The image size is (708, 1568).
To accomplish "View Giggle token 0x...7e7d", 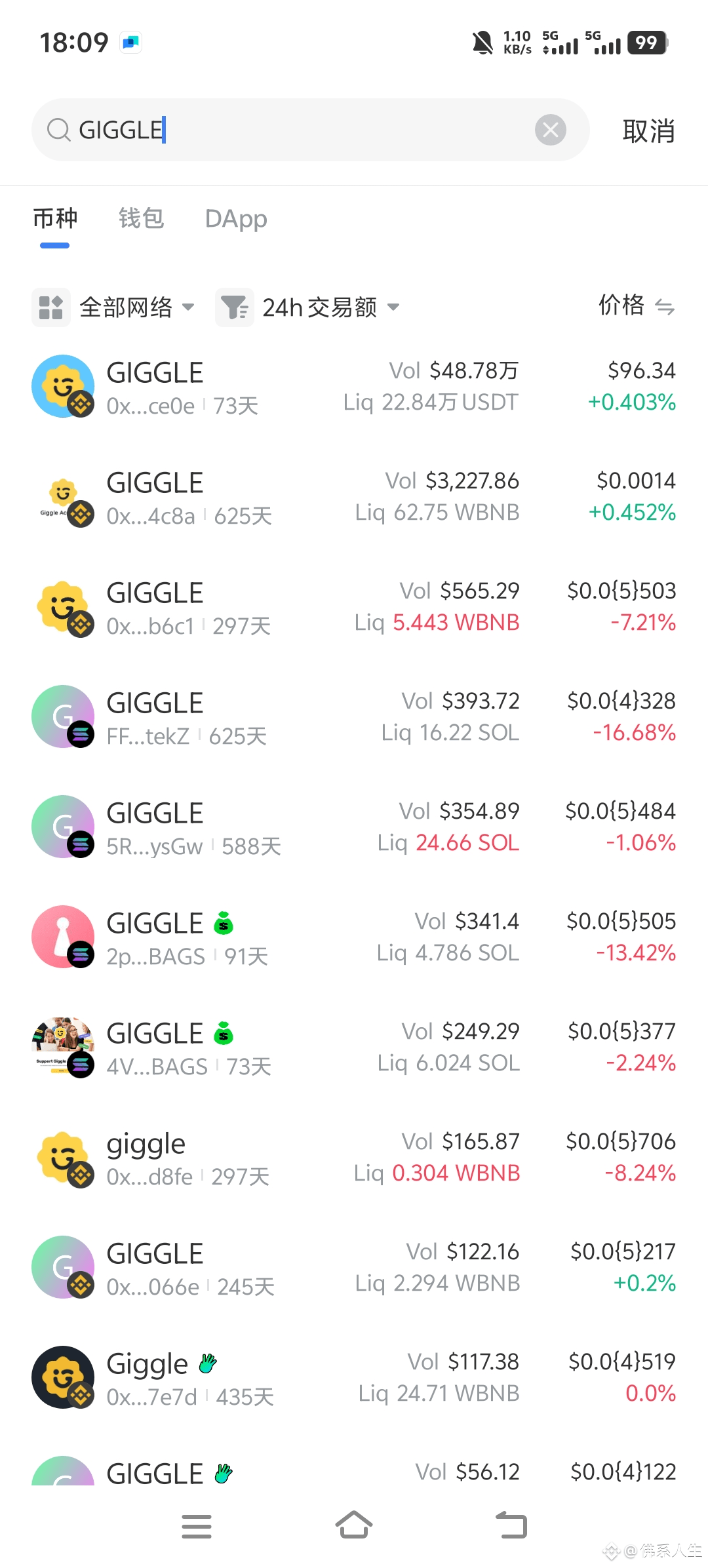I will tap(354, 1378).
